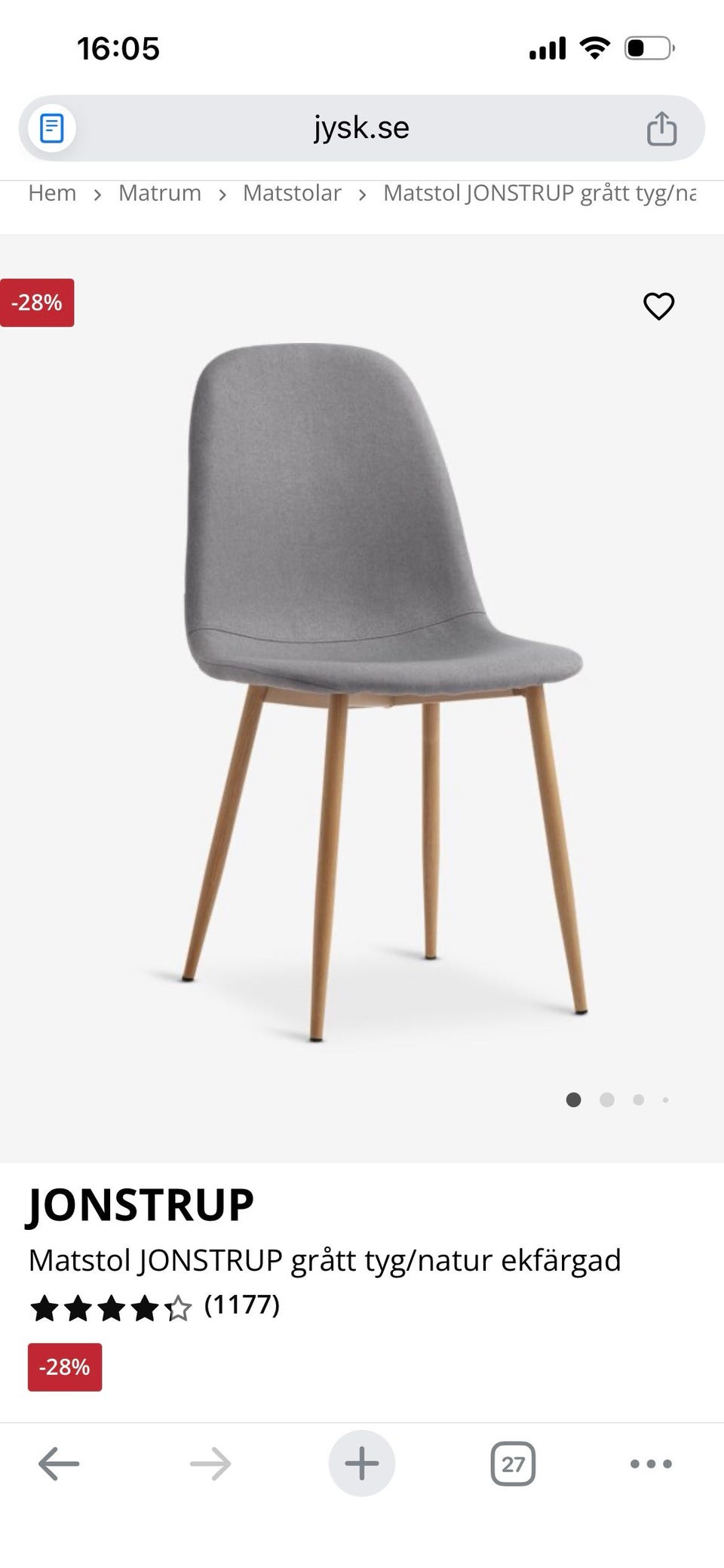Tap the jysk.se address bar
Screen dimensions: 724x1568
361,128
